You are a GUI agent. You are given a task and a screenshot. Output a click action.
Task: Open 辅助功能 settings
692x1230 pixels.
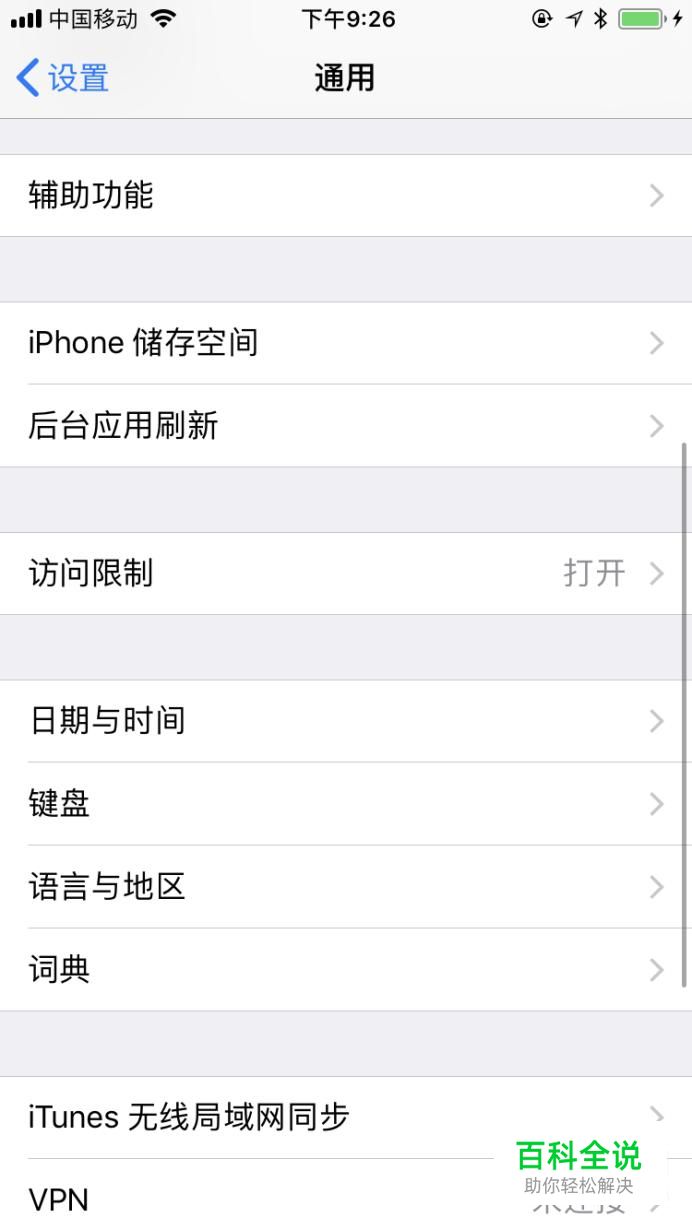click(345, 196)
